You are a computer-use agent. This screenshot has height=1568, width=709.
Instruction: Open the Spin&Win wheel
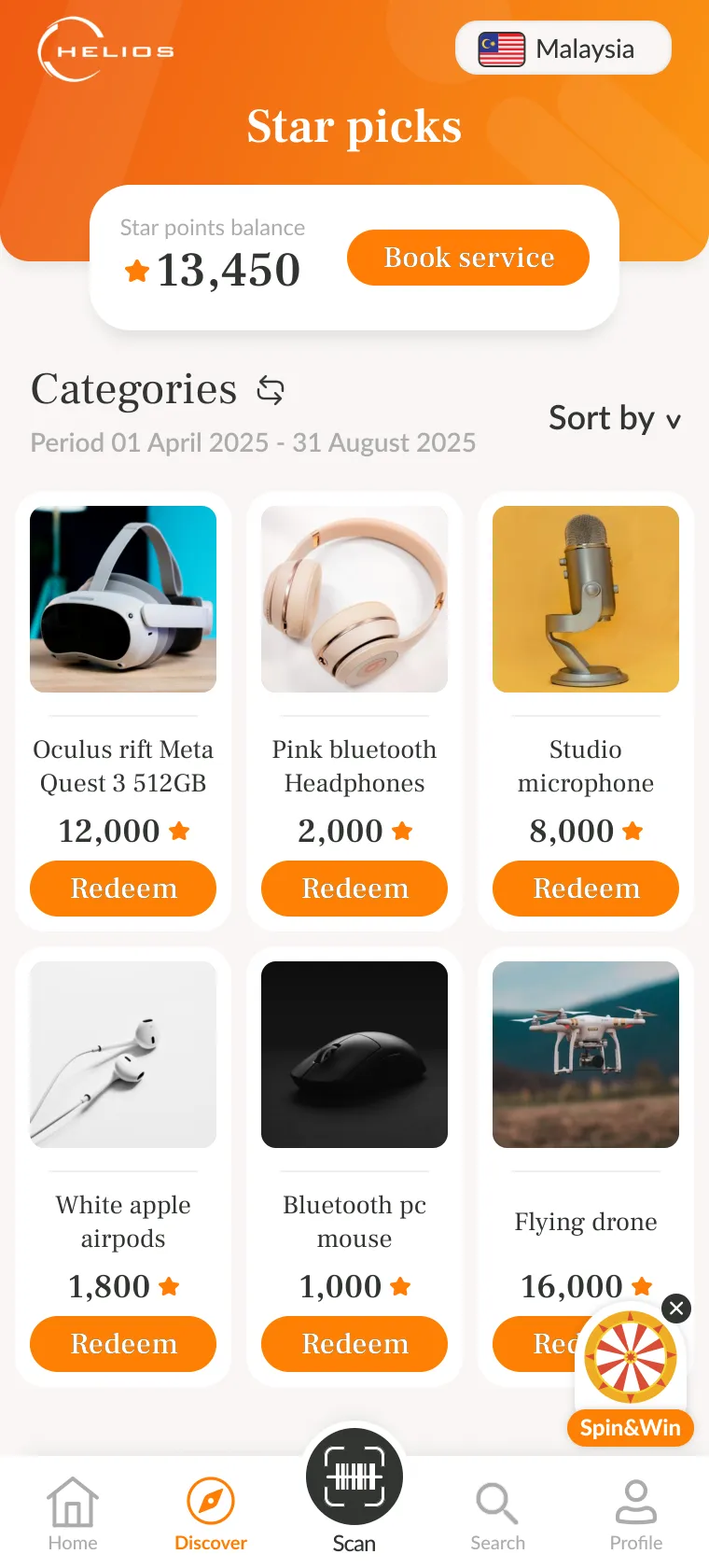click(630, 1356)
